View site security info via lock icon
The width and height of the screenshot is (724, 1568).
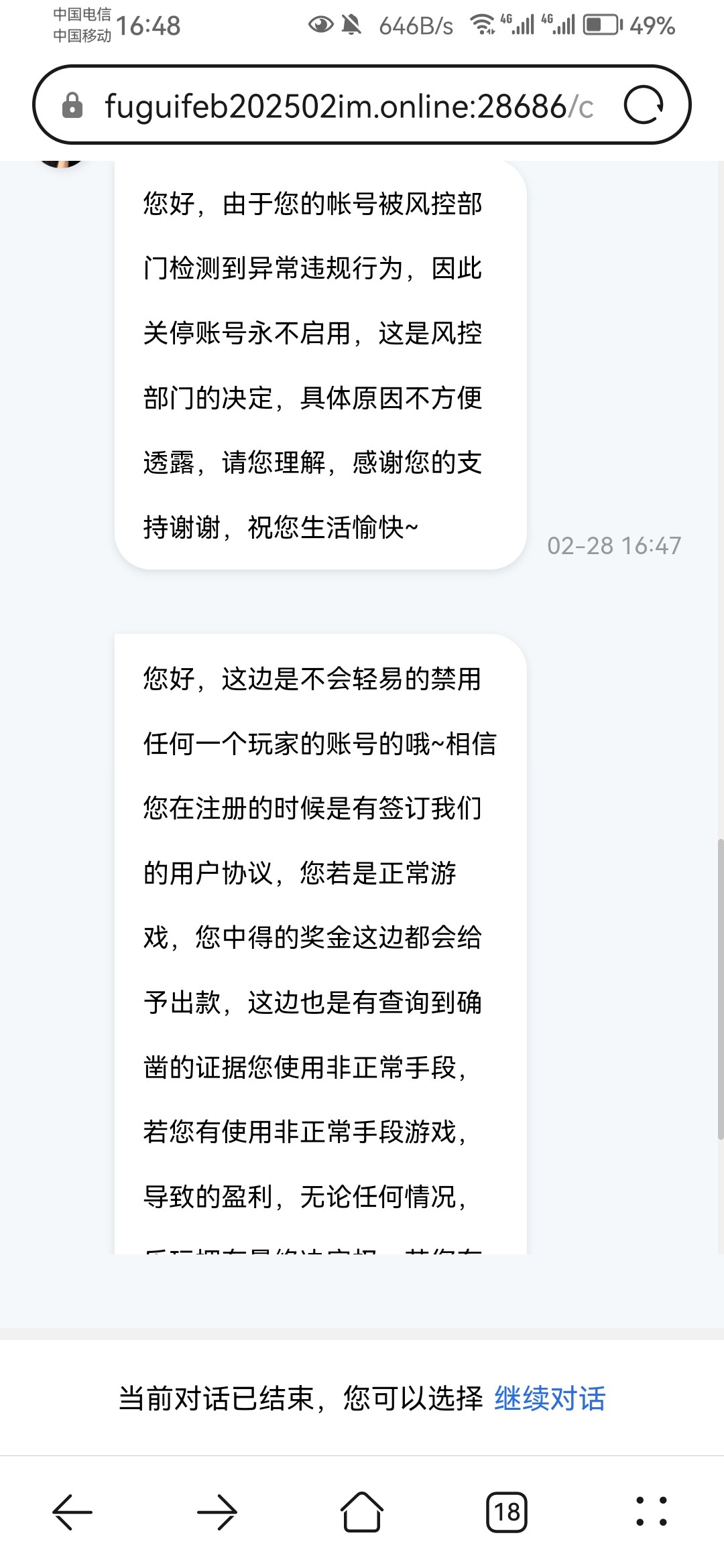(72, 106)
